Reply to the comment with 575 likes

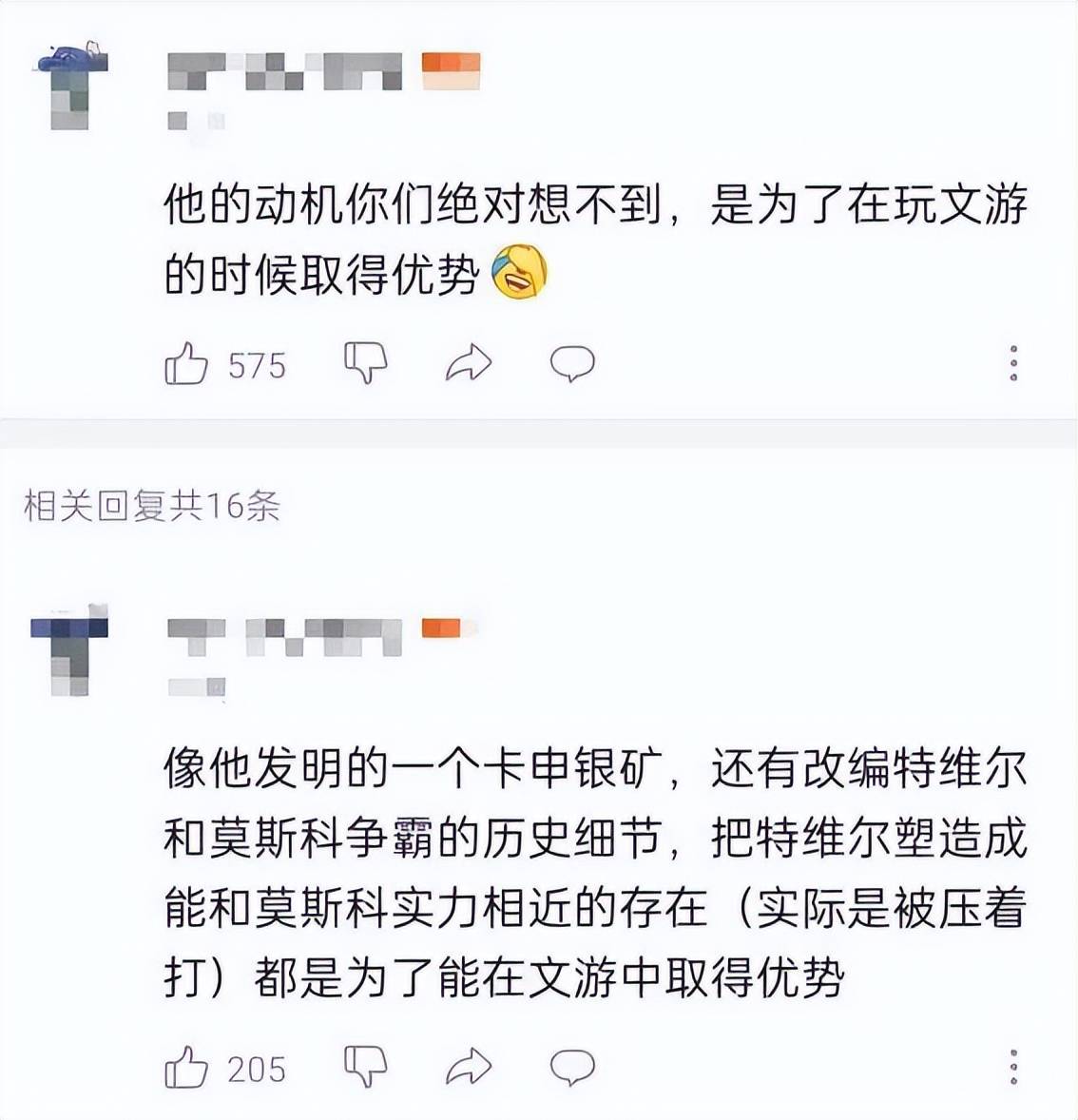tap(572, 363)
